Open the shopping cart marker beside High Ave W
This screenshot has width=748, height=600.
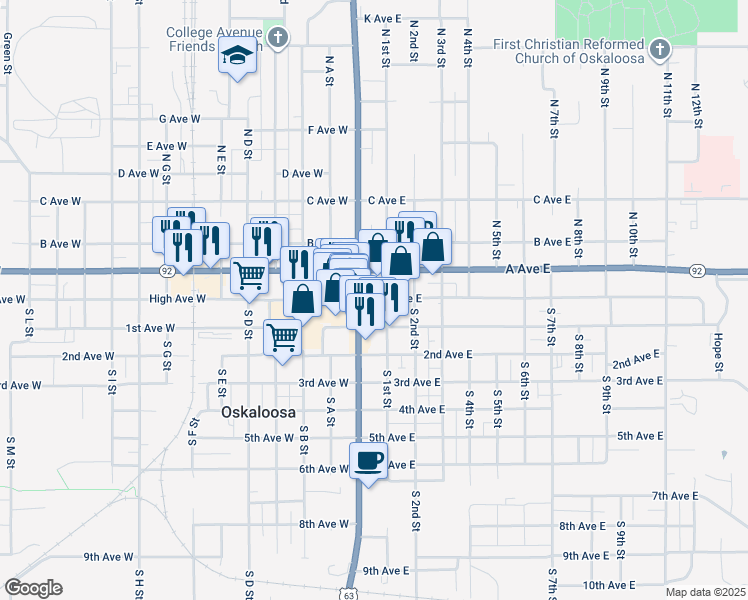click(249, 277)
